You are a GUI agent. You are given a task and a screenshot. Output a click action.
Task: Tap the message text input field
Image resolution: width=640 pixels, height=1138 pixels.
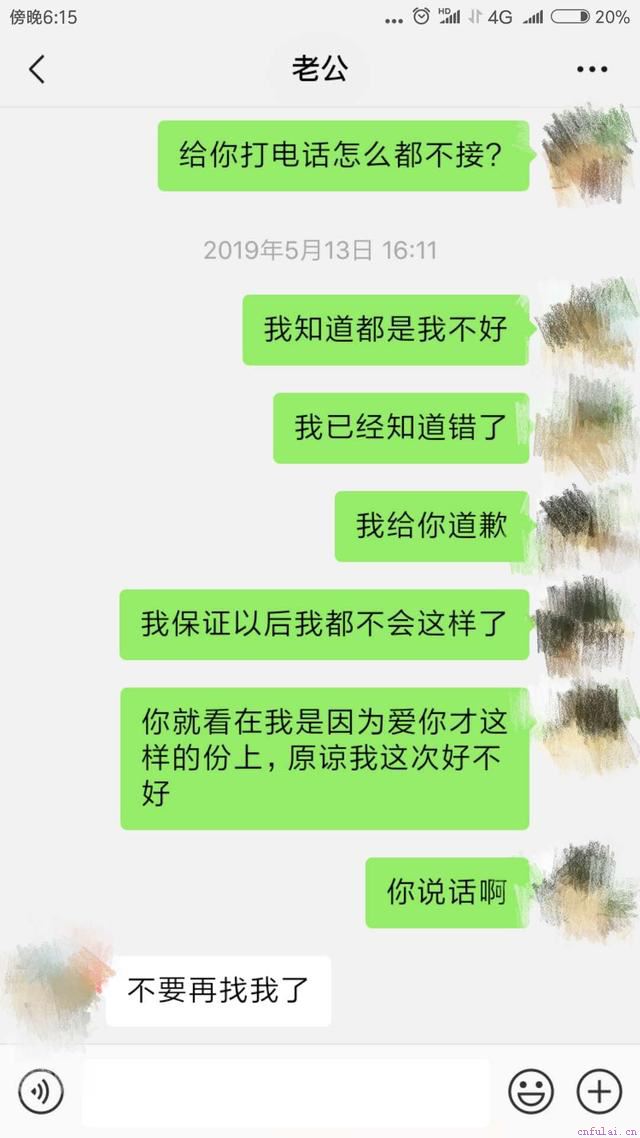(x=287, y=1092)
